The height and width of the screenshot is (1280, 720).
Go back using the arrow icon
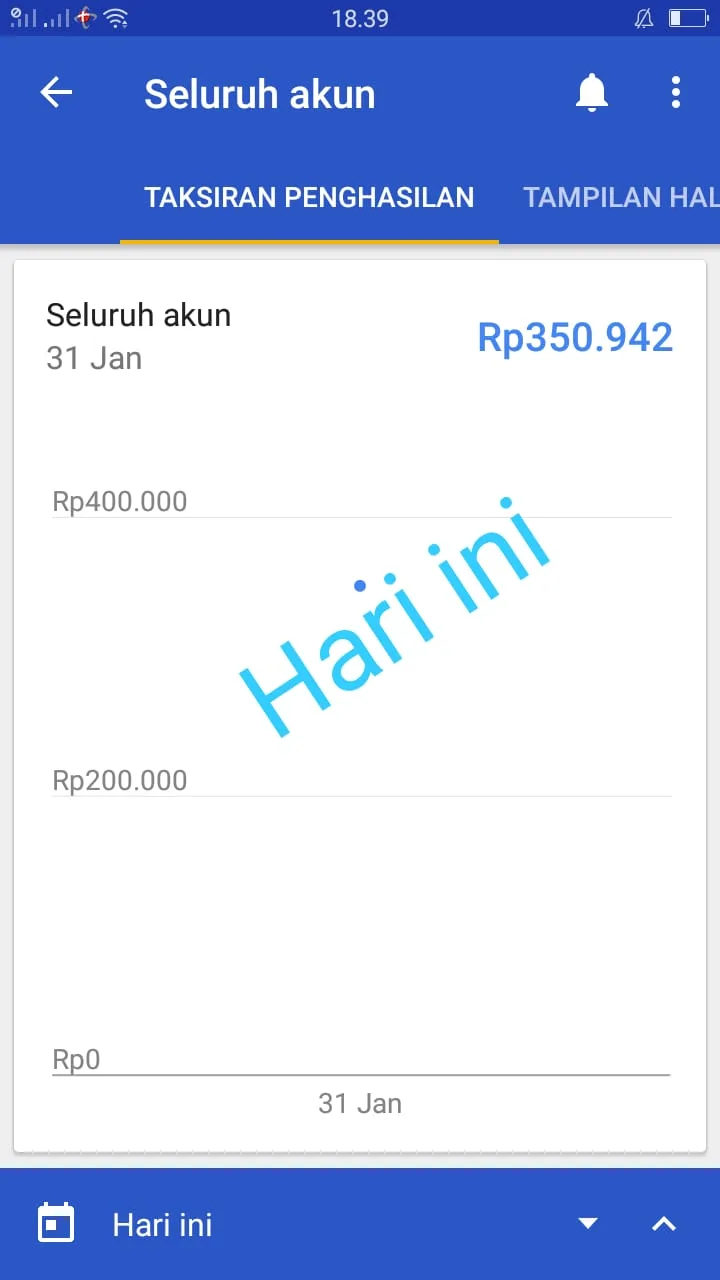57,93
